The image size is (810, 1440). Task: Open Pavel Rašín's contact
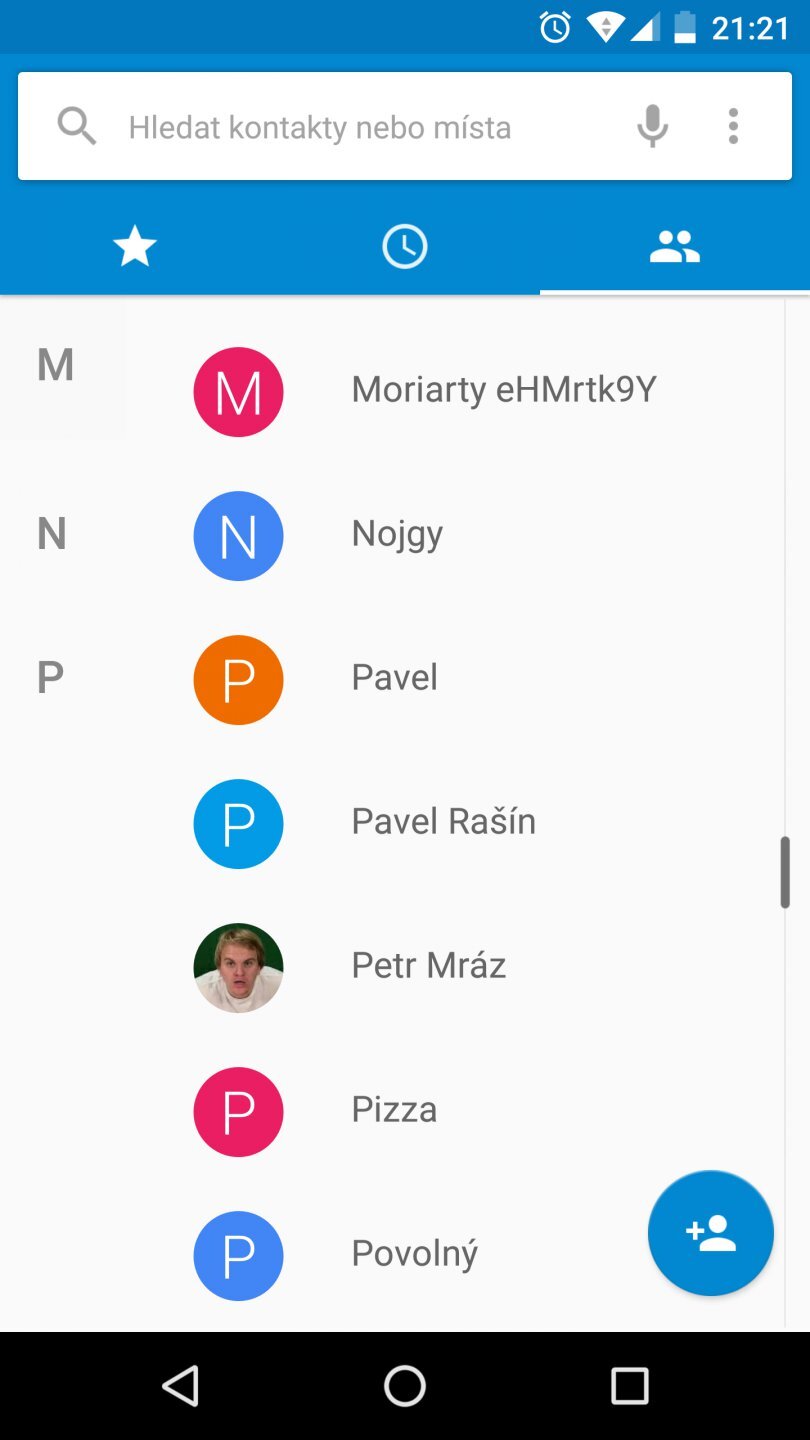tap(443, 822)
